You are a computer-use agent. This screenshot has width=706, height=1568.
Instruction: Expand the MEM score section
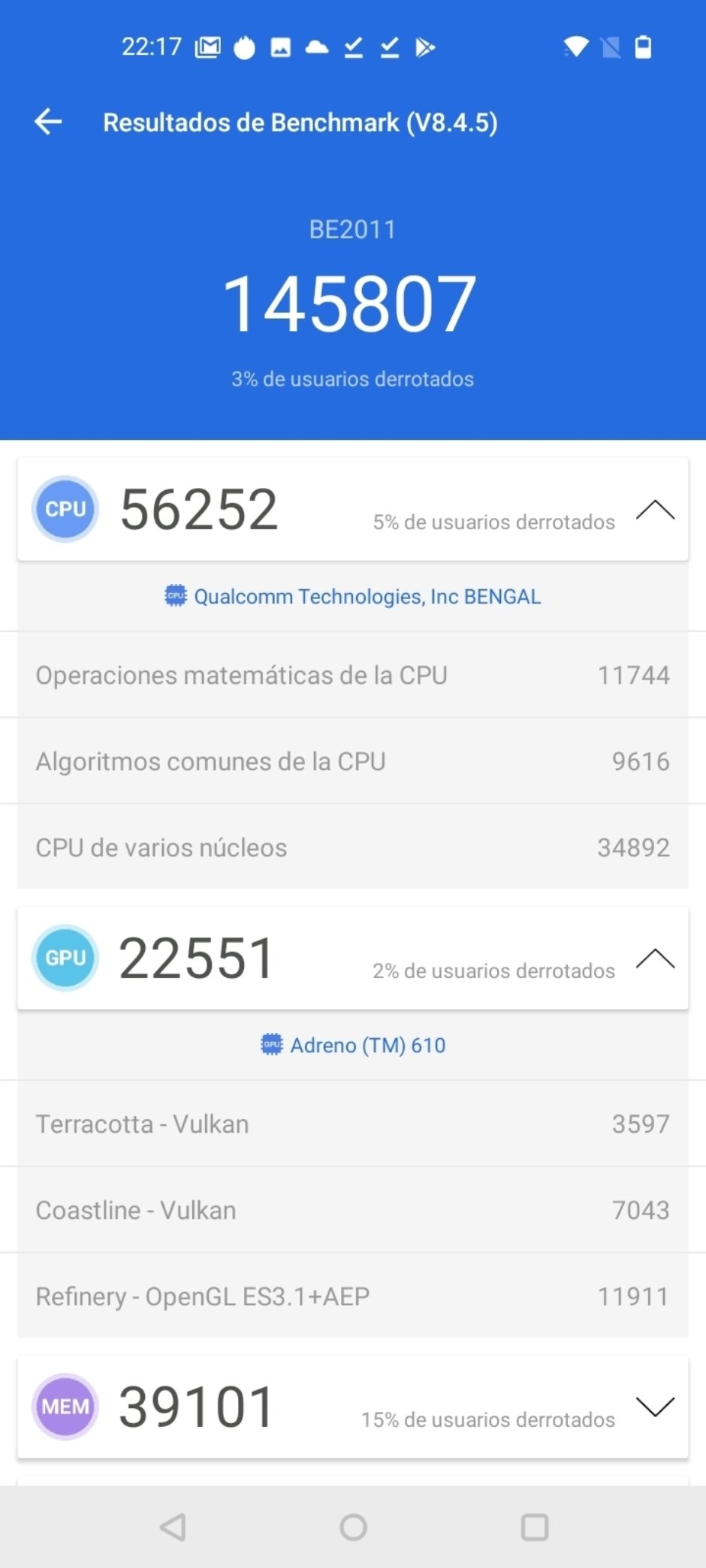[x=655, y=1407]
